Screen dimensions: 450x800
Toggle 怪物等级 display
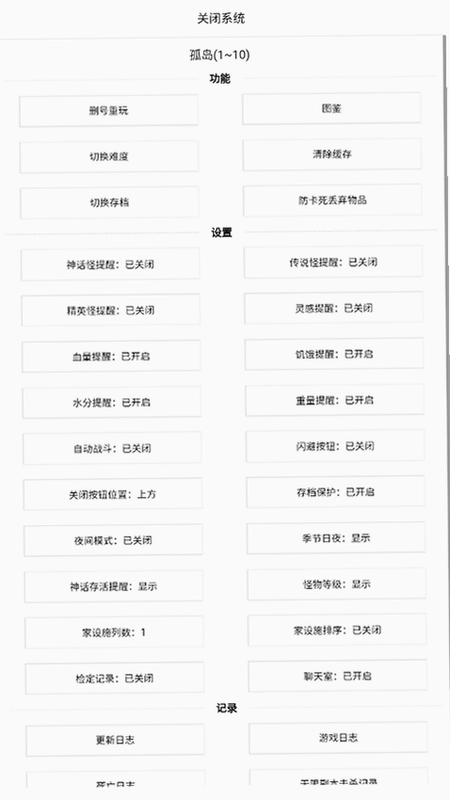click(x=337, y=584)
